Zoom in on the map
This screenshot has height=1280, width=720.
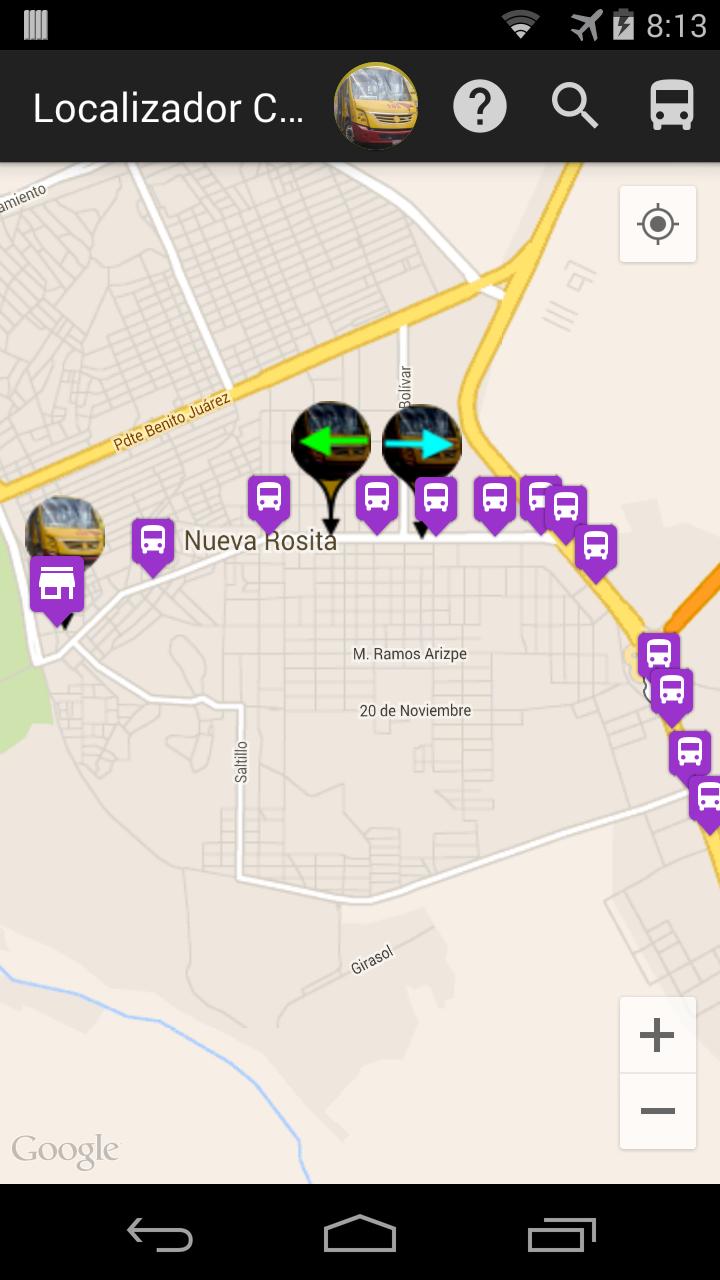pyautogui.click(x=657, y=1035)
